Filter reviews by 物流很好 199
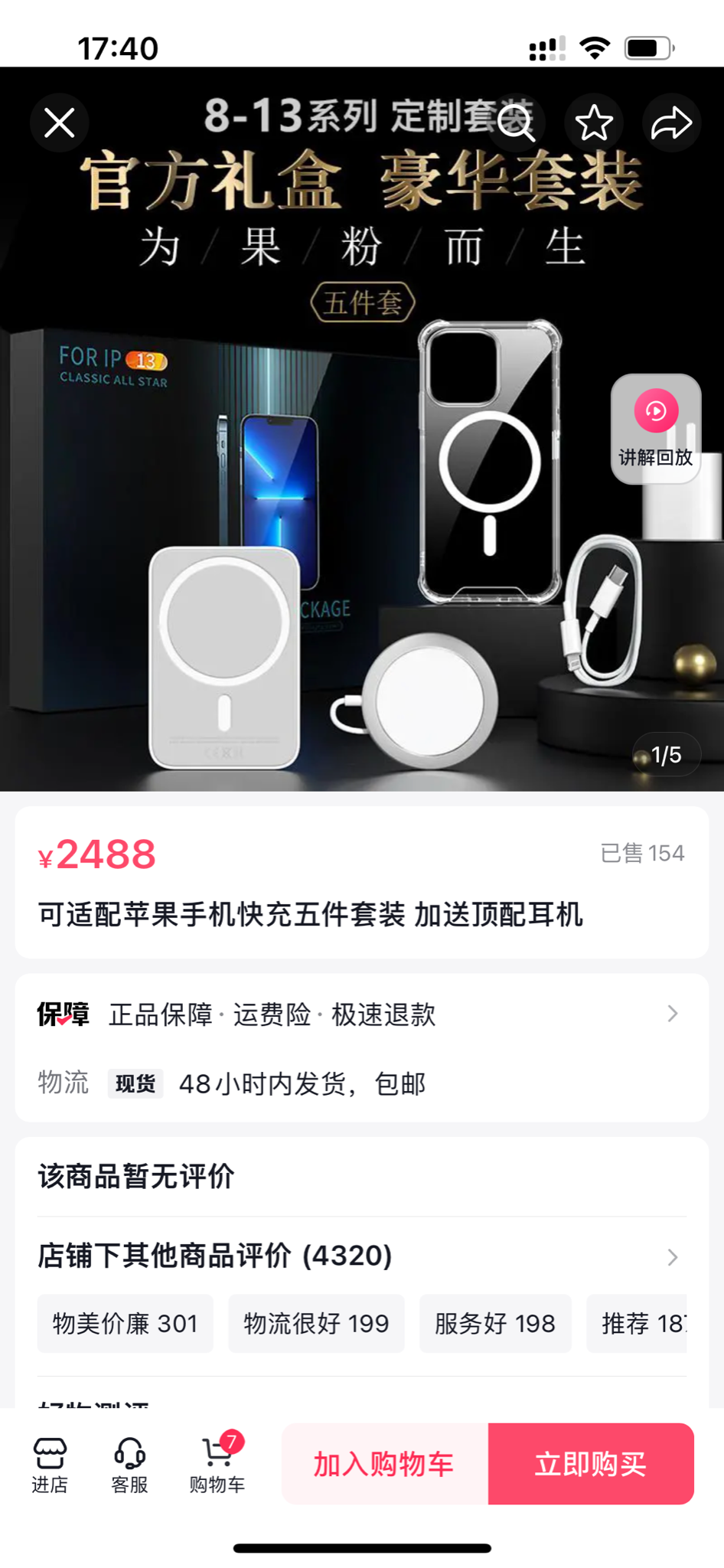Image resolution: width=724 pixels, height=1568 pixels. (x=316, y=1323)
